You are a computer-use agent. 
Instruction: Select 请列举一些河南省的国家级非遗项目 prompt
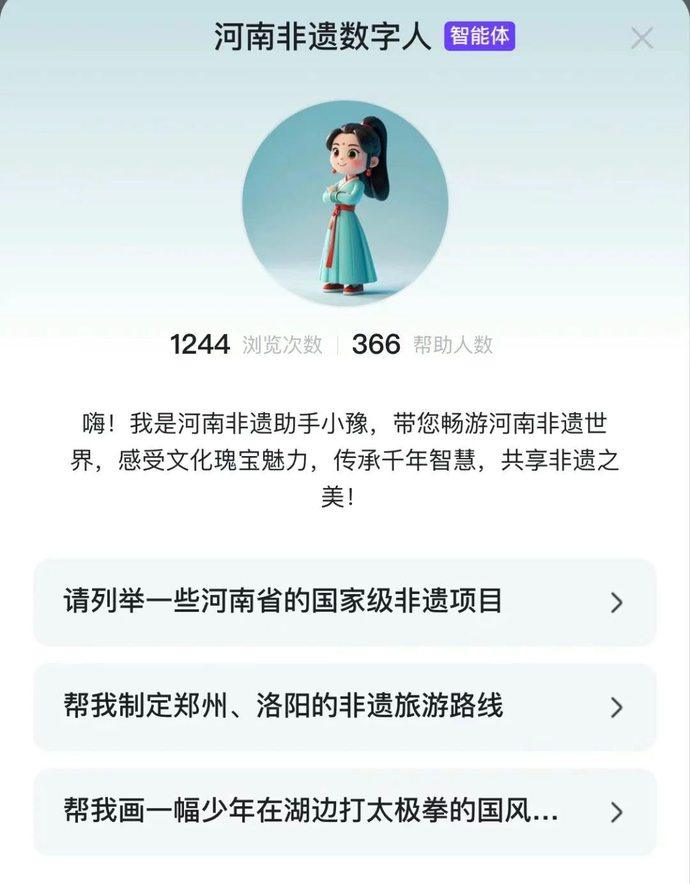(344, 602)
